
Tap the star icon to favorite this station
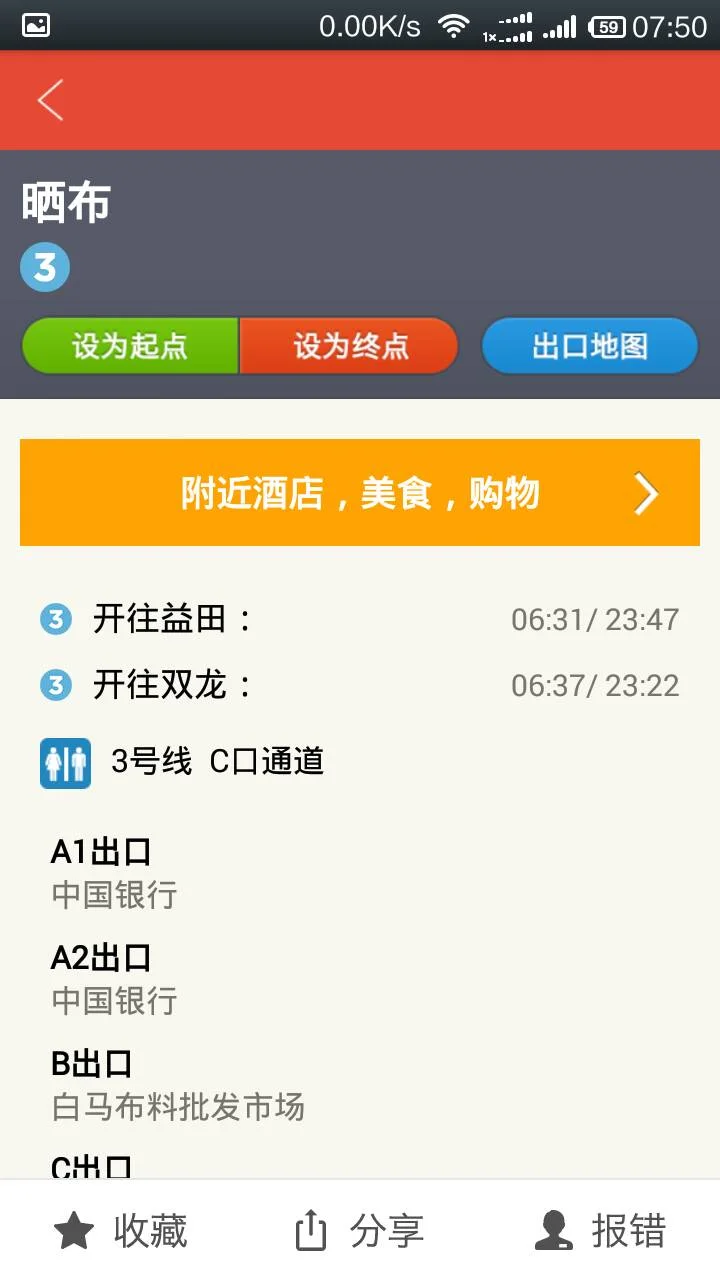[x=75, y=1231]
